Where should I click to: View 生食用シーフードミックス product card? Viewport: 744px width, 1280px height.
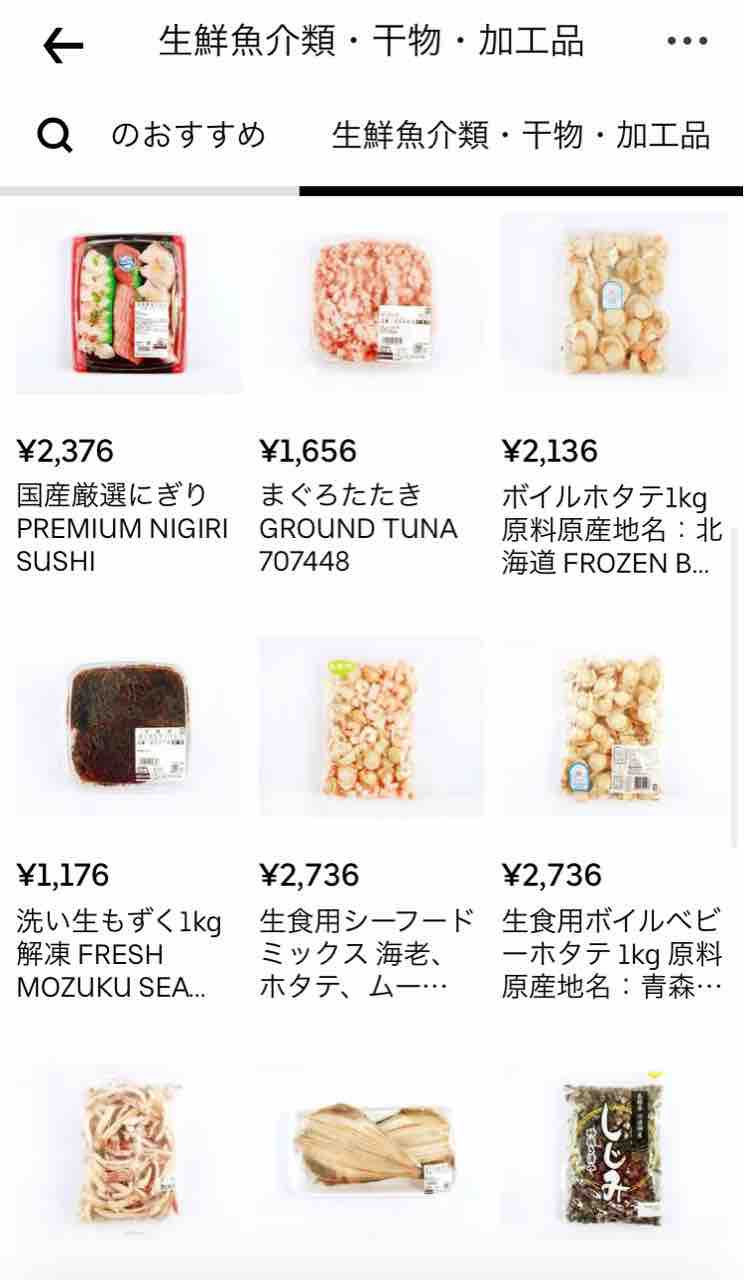pyautogui.click(x=370, y=819)
